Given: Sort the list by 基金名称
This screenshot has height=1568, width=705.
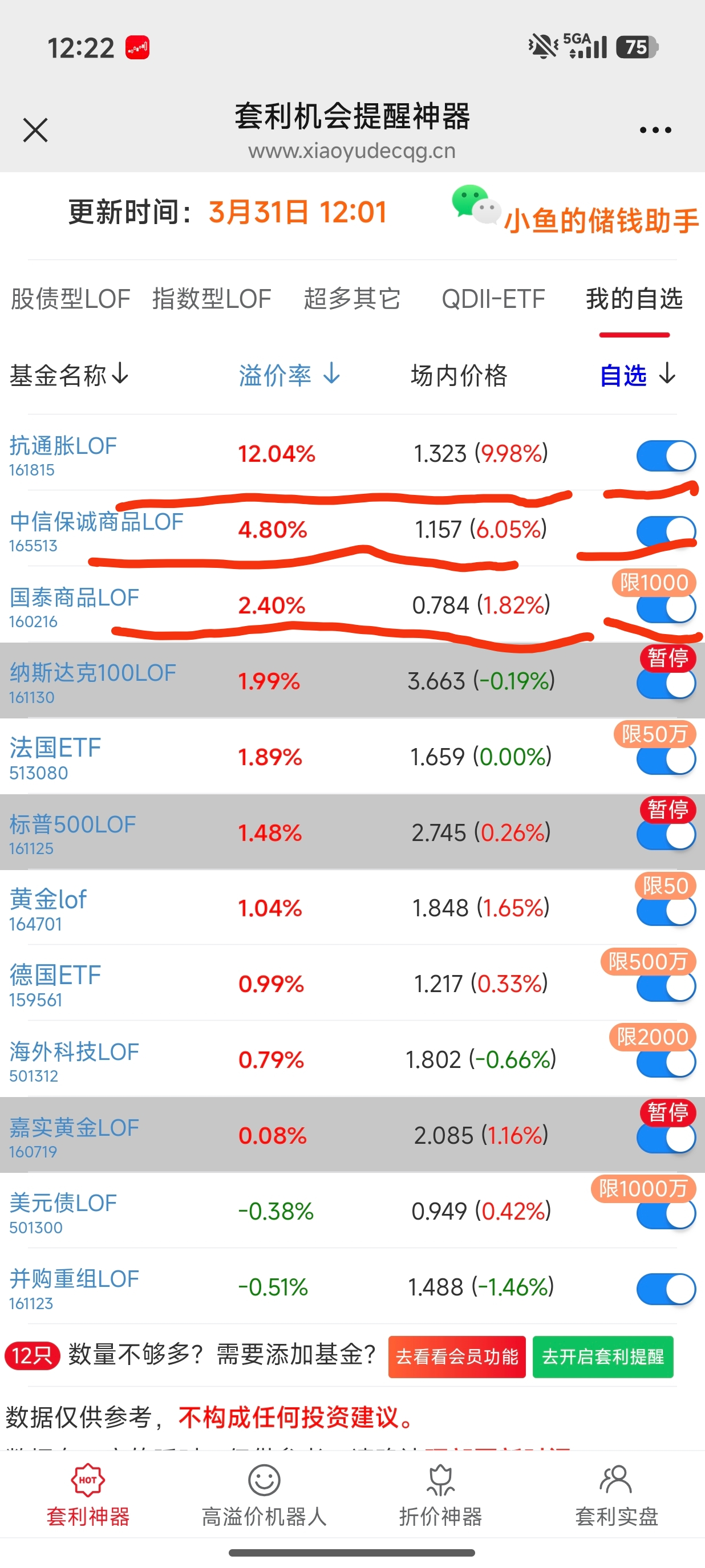Looking at the screenshot, I should (x=68, y=375).
